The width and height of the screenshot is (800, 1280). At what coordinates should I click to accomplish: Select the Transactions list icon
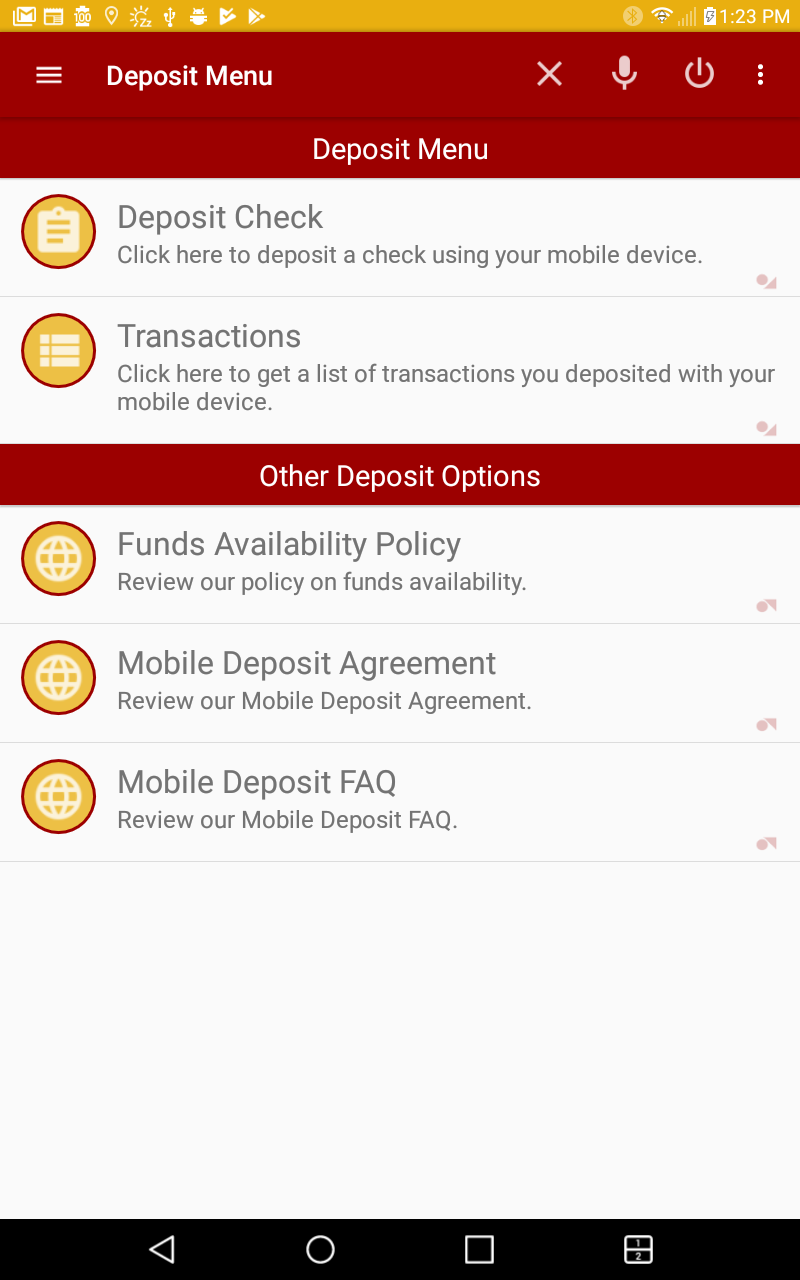(58, 351)
